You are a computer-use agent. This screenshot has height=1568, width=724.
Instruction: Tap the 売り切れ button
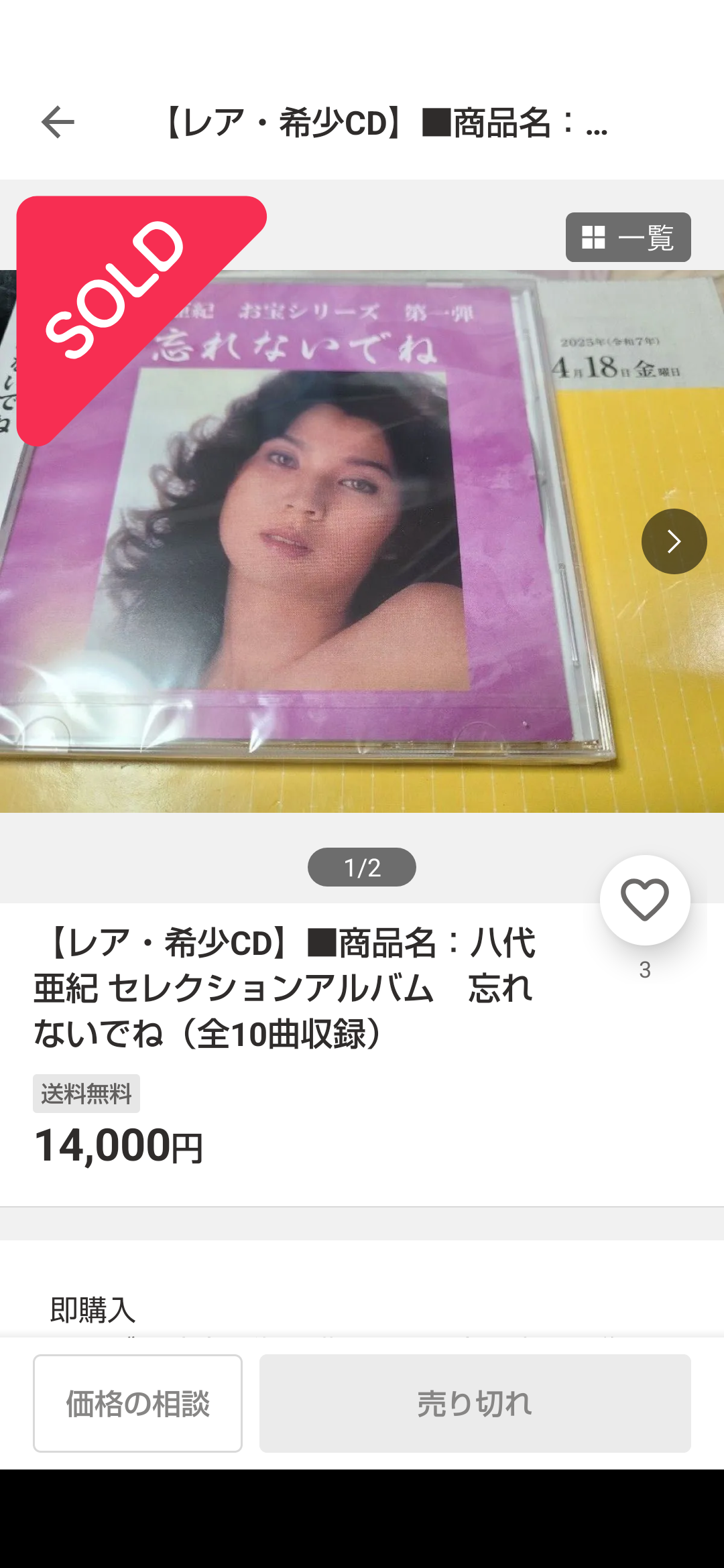click(x=475, y=1403)
